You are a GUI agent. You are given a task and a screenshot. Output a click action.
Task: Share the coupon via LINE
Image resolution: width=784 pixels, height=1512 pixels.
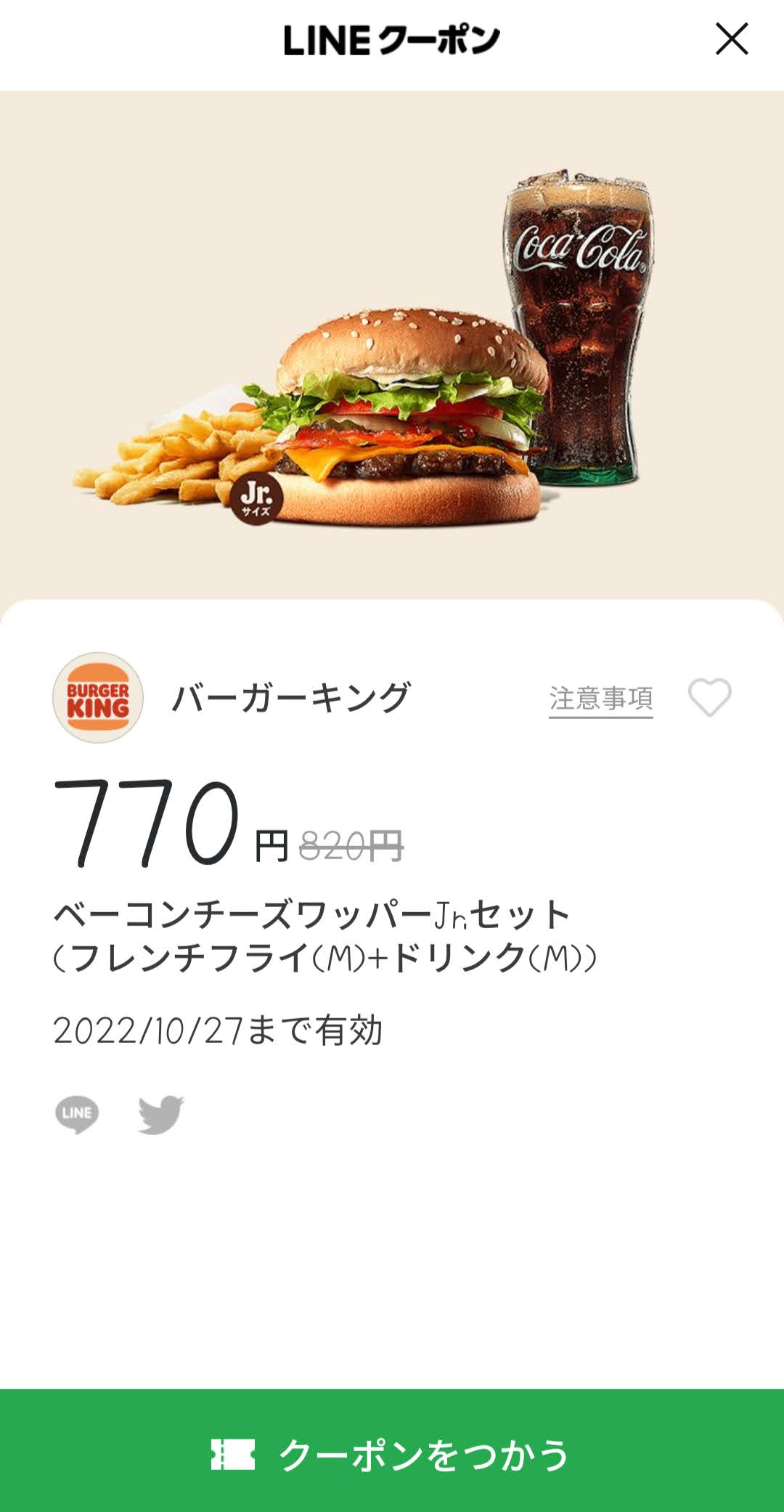(77, 1115)
